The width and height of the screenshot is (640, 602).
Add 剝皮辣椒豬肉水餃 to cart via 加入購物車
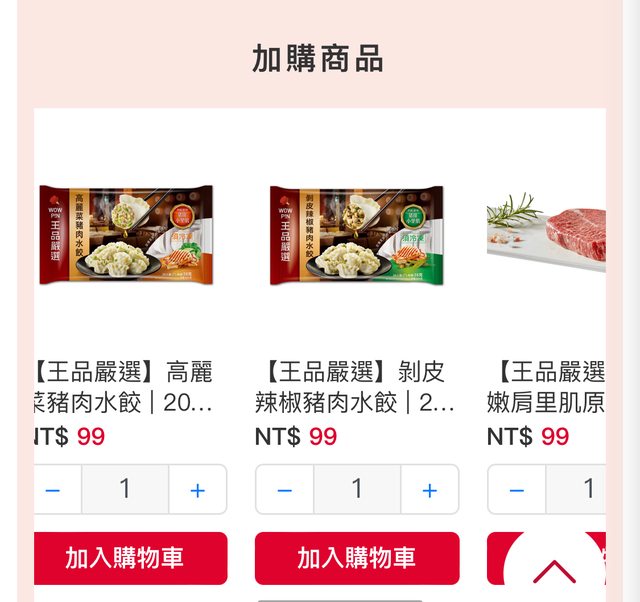(x=357, y=558)
